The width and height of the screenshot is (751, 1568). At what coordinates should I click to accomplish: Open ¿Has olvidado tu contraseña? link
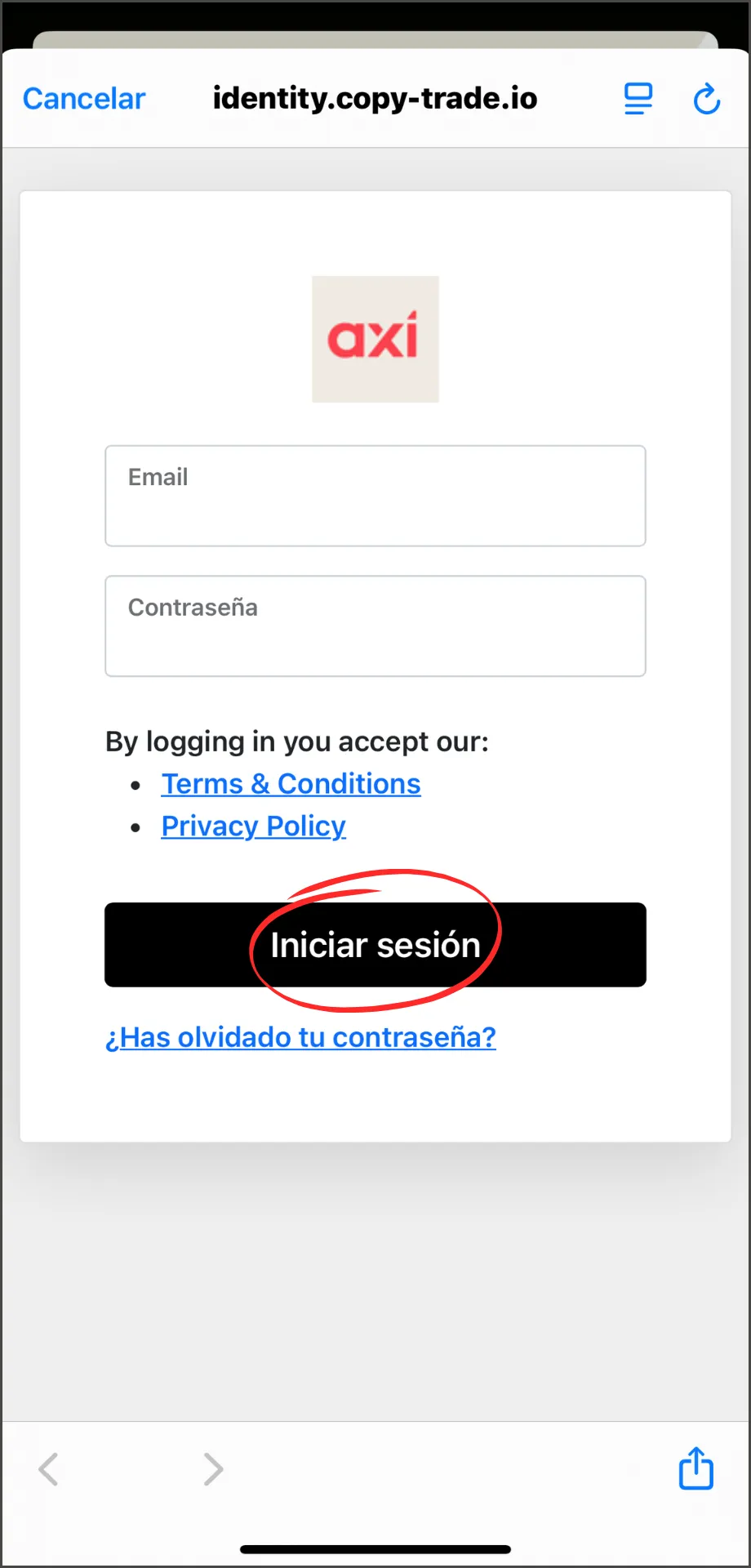tap(300, 1037)
